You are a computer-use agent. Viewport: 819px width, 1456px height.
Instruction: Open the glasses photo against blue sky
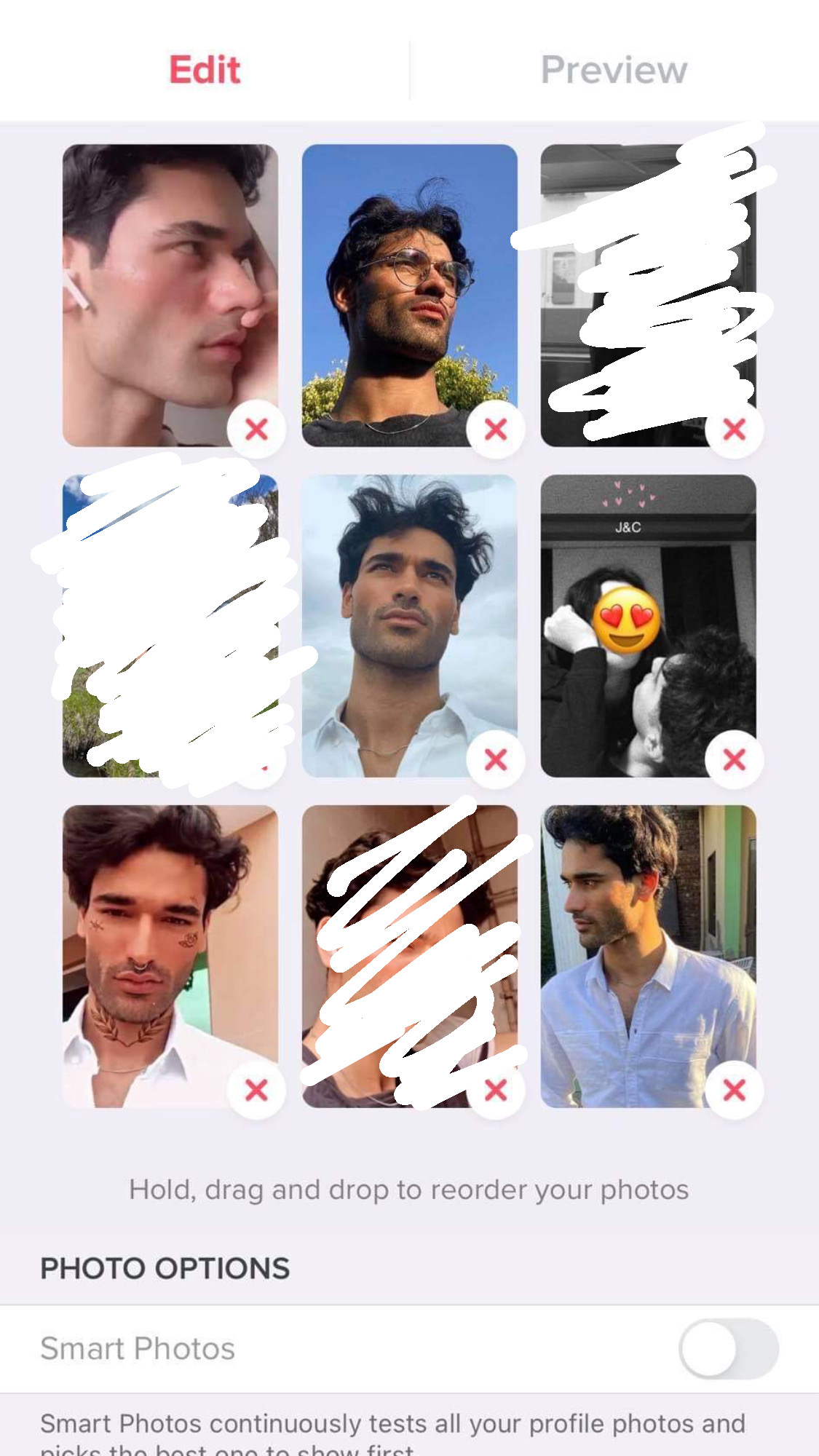point(409,291)
